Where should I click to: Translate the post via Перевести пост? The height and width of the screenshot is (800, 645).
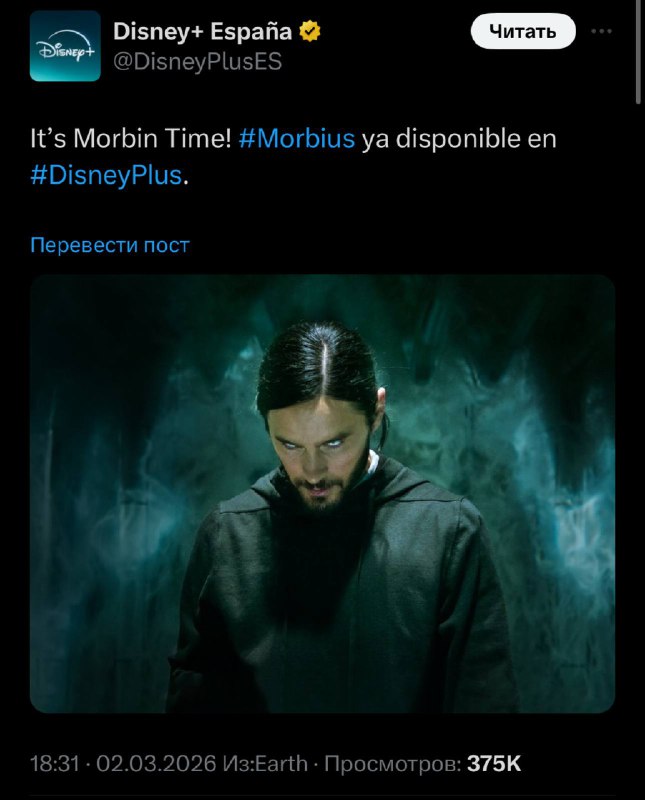tap(110, 244)
